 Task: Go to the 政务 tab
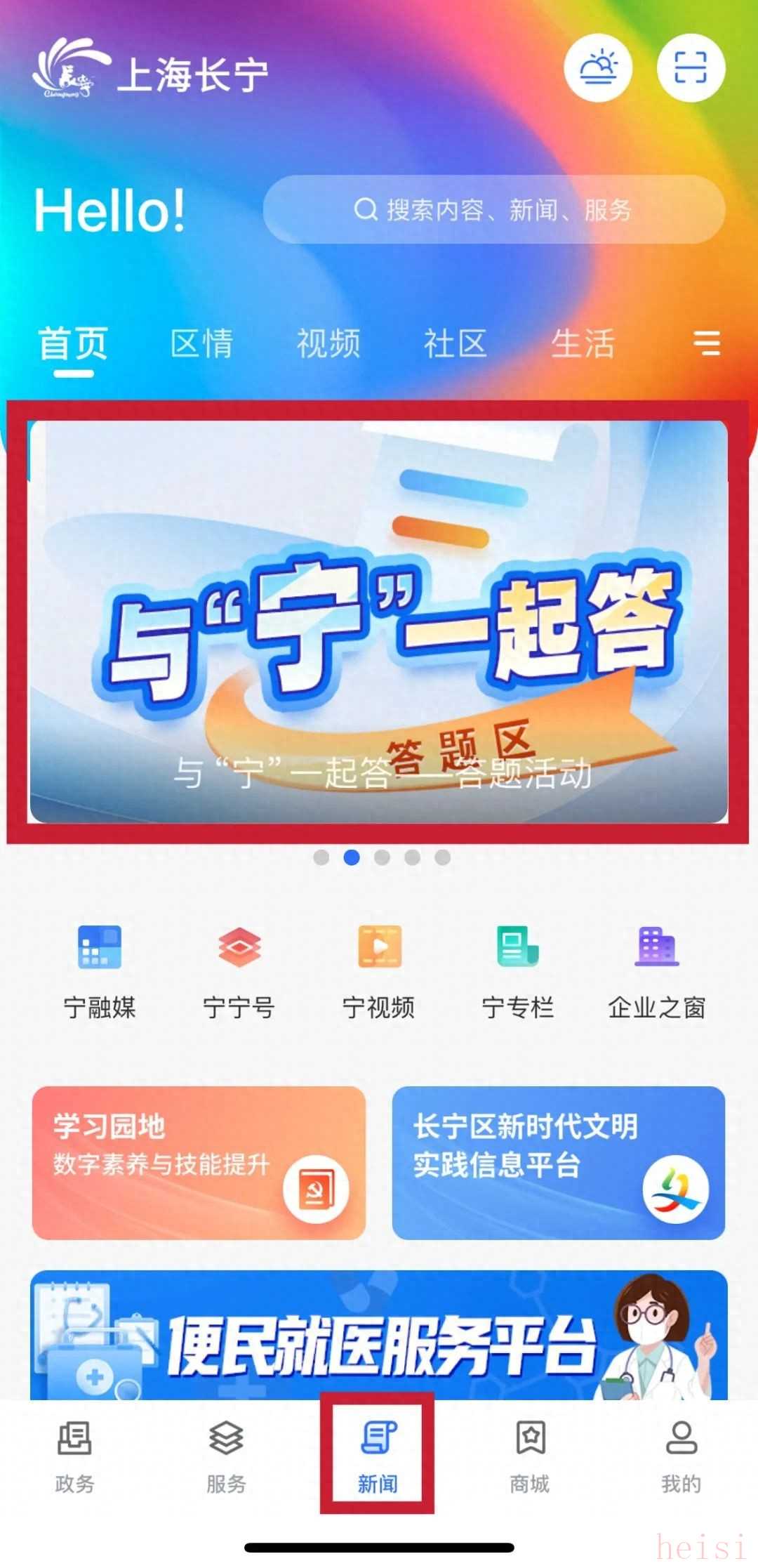click(x=74, y=1456)
